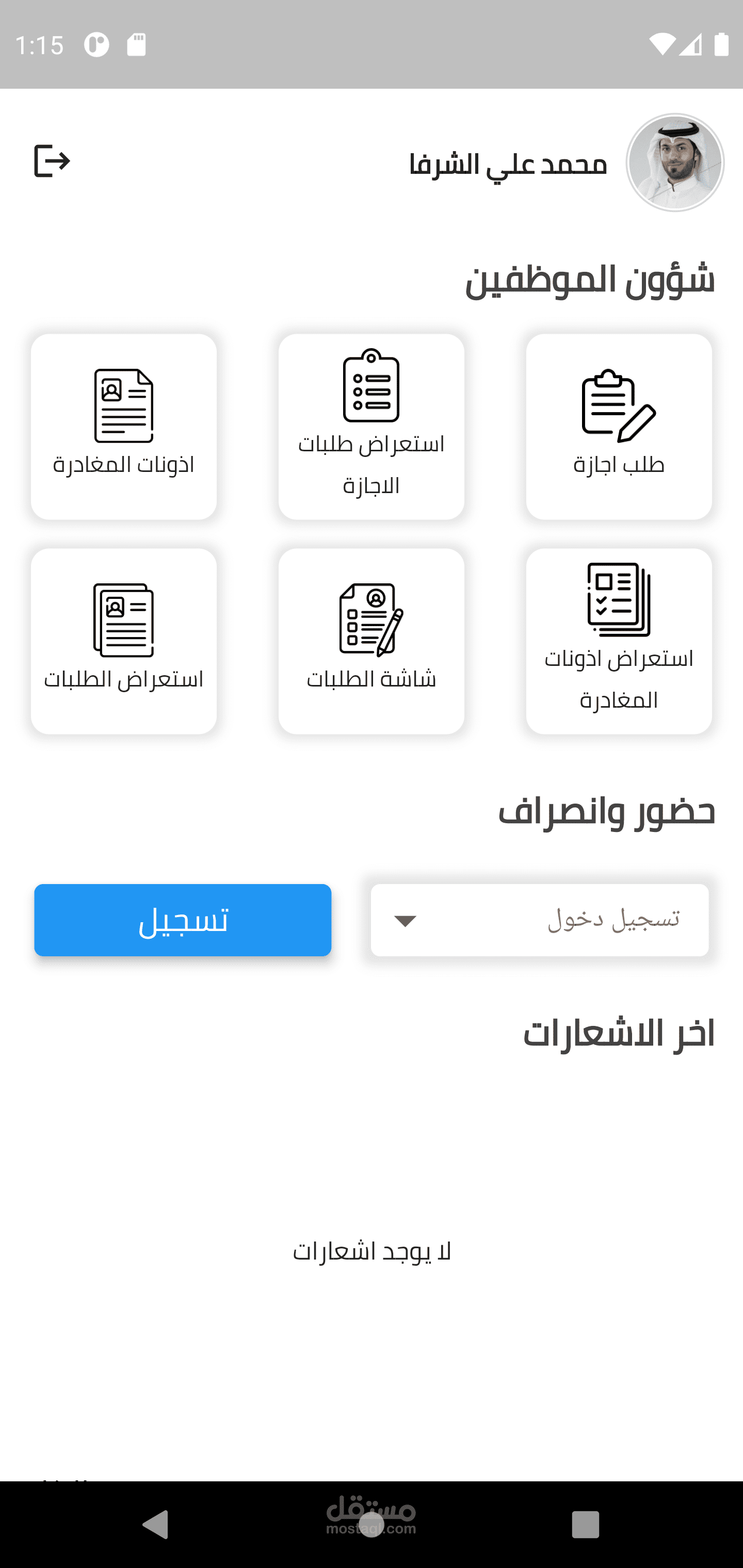
Task: Open استعراض اذونات المغادرة card
Action: 619,642
